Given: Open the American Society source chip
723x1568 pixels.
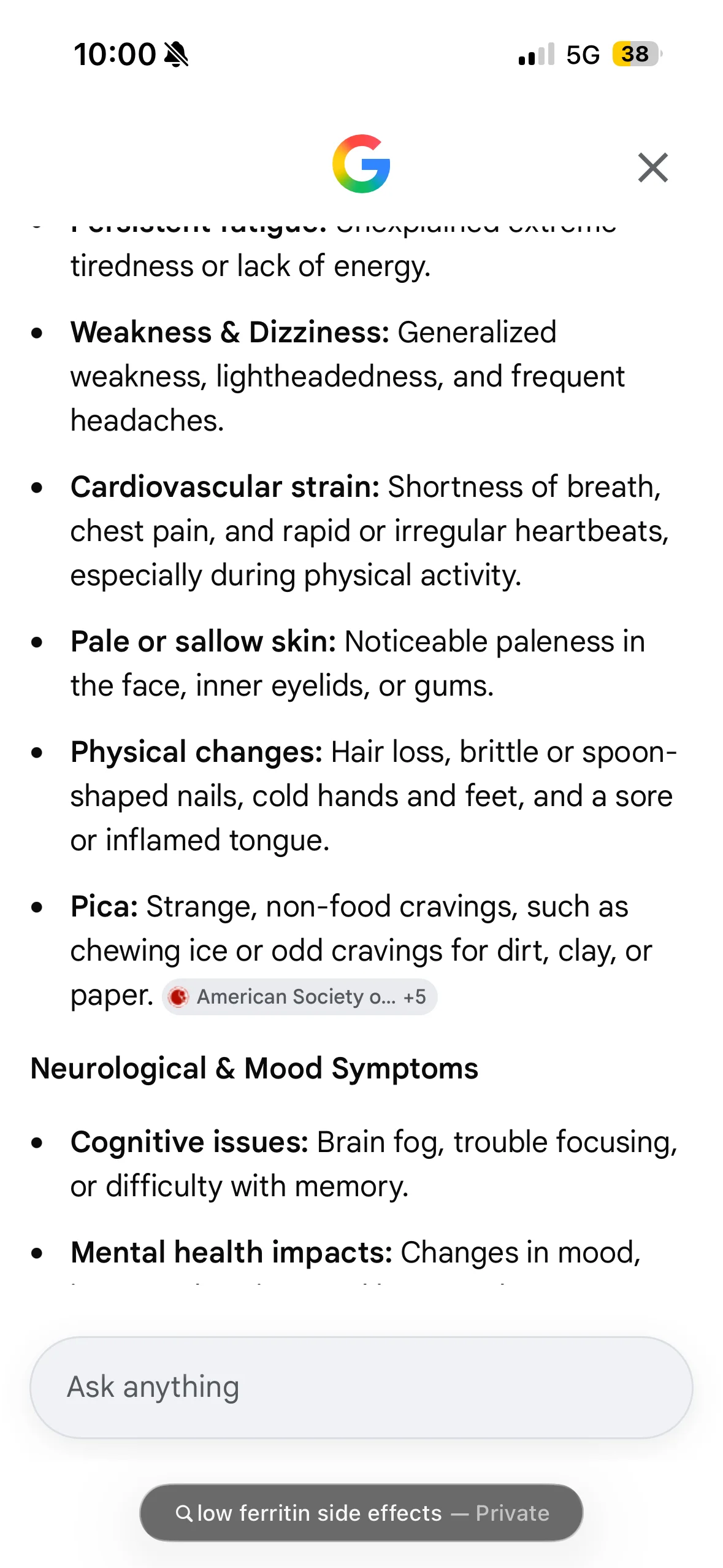Looking at the screenshot, I should point(300,997).
